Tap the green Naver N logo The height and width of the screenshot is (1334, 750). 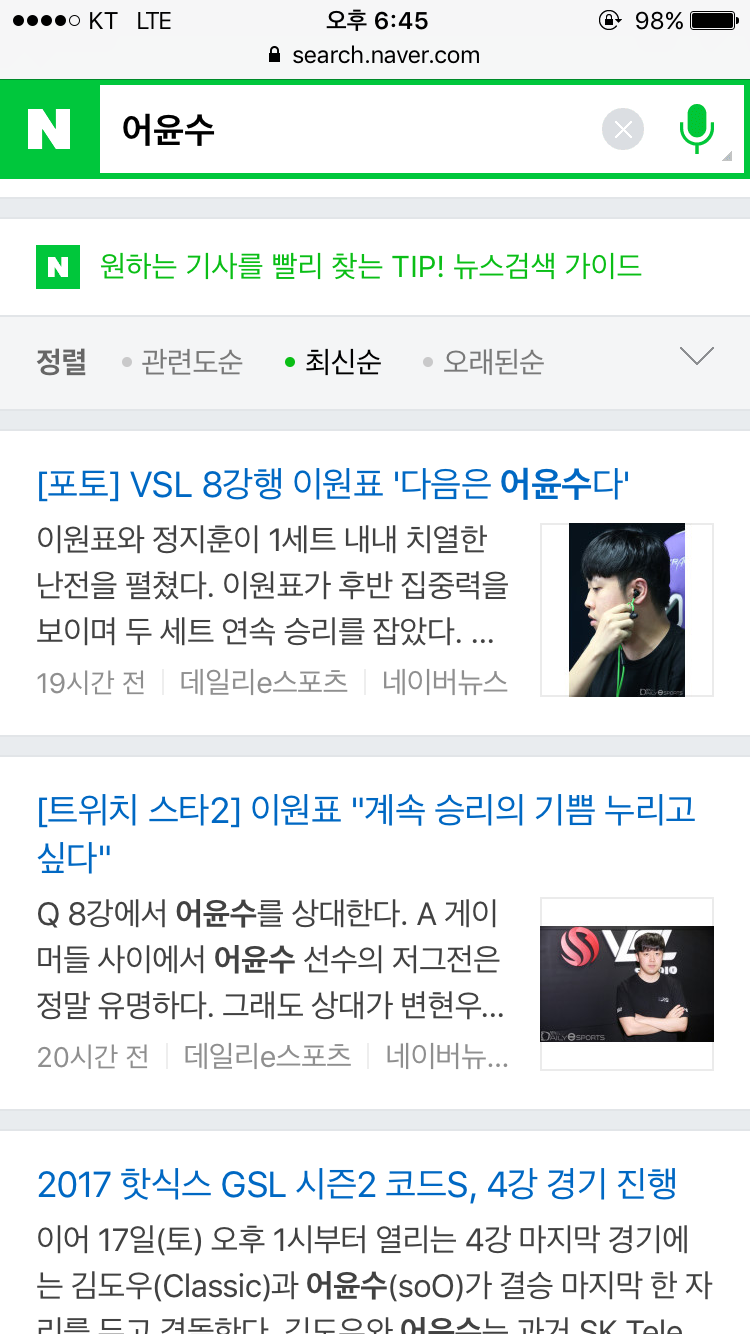(x=49, y=129)
